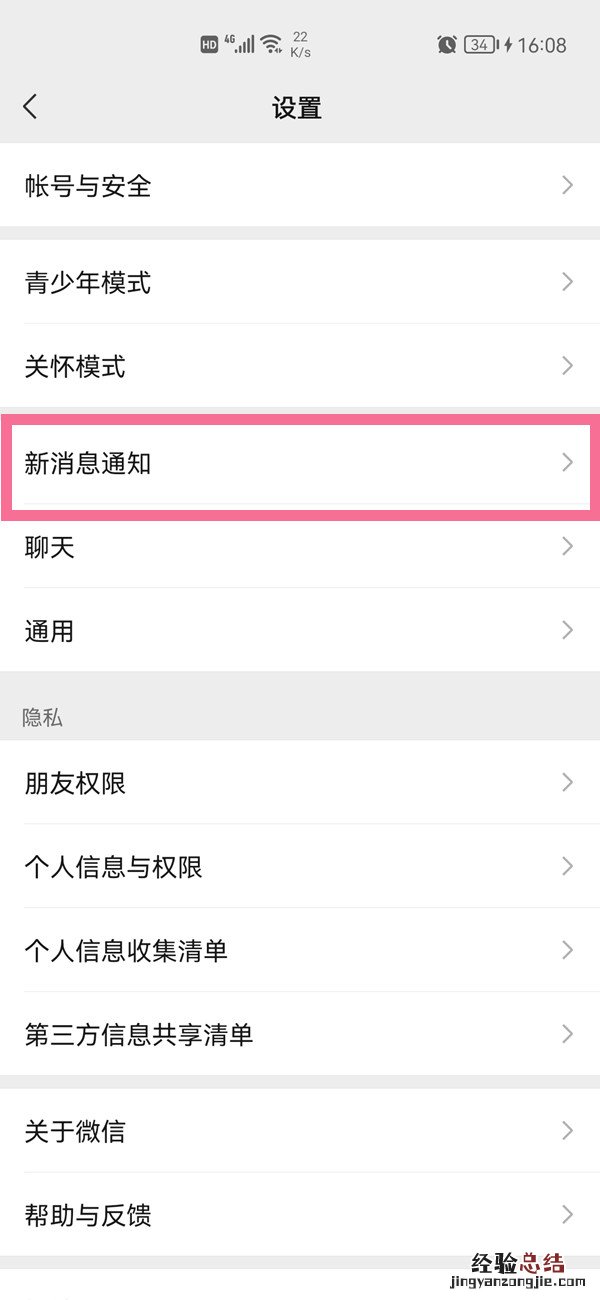
Task: Open 帮助与反馈
Action: 300,1215
